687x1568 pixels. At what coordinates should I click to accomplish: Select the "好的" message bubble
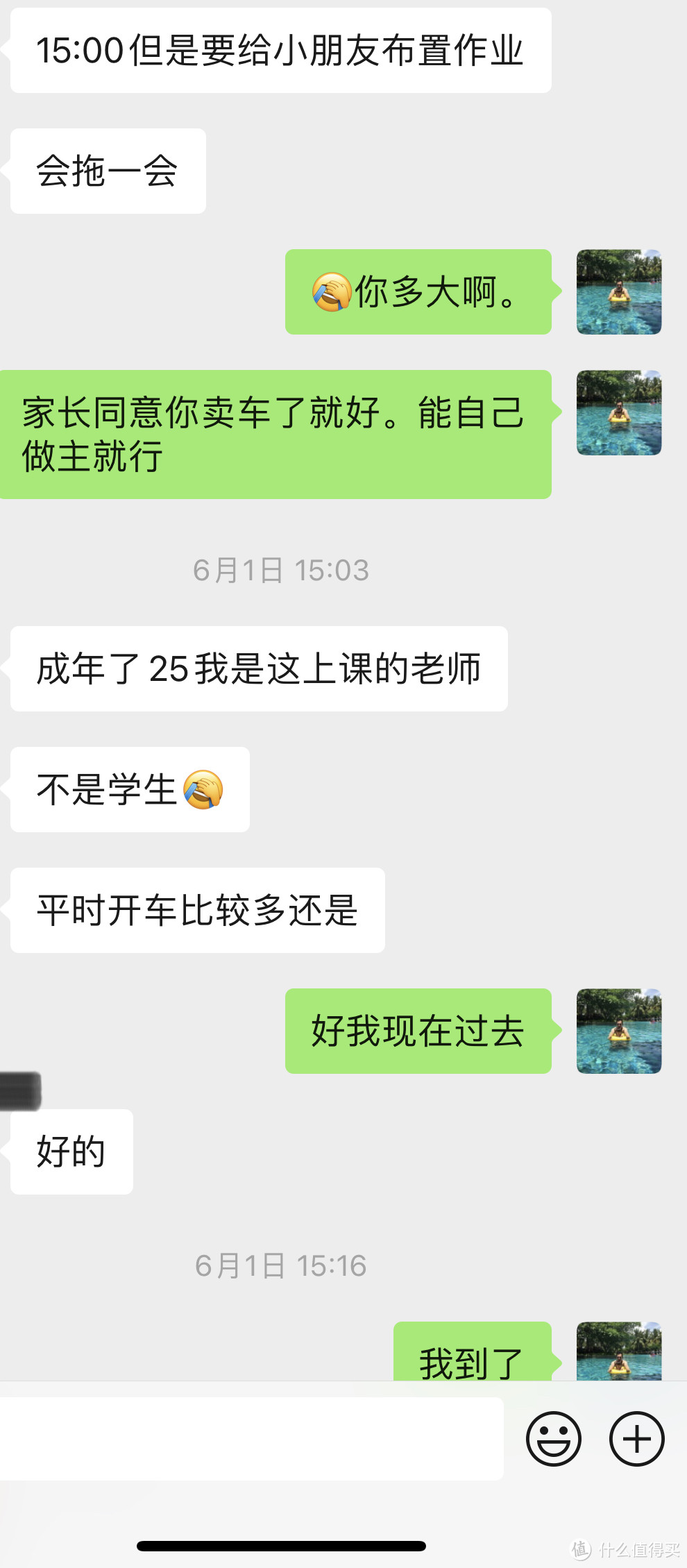(x=69, y=1152)
